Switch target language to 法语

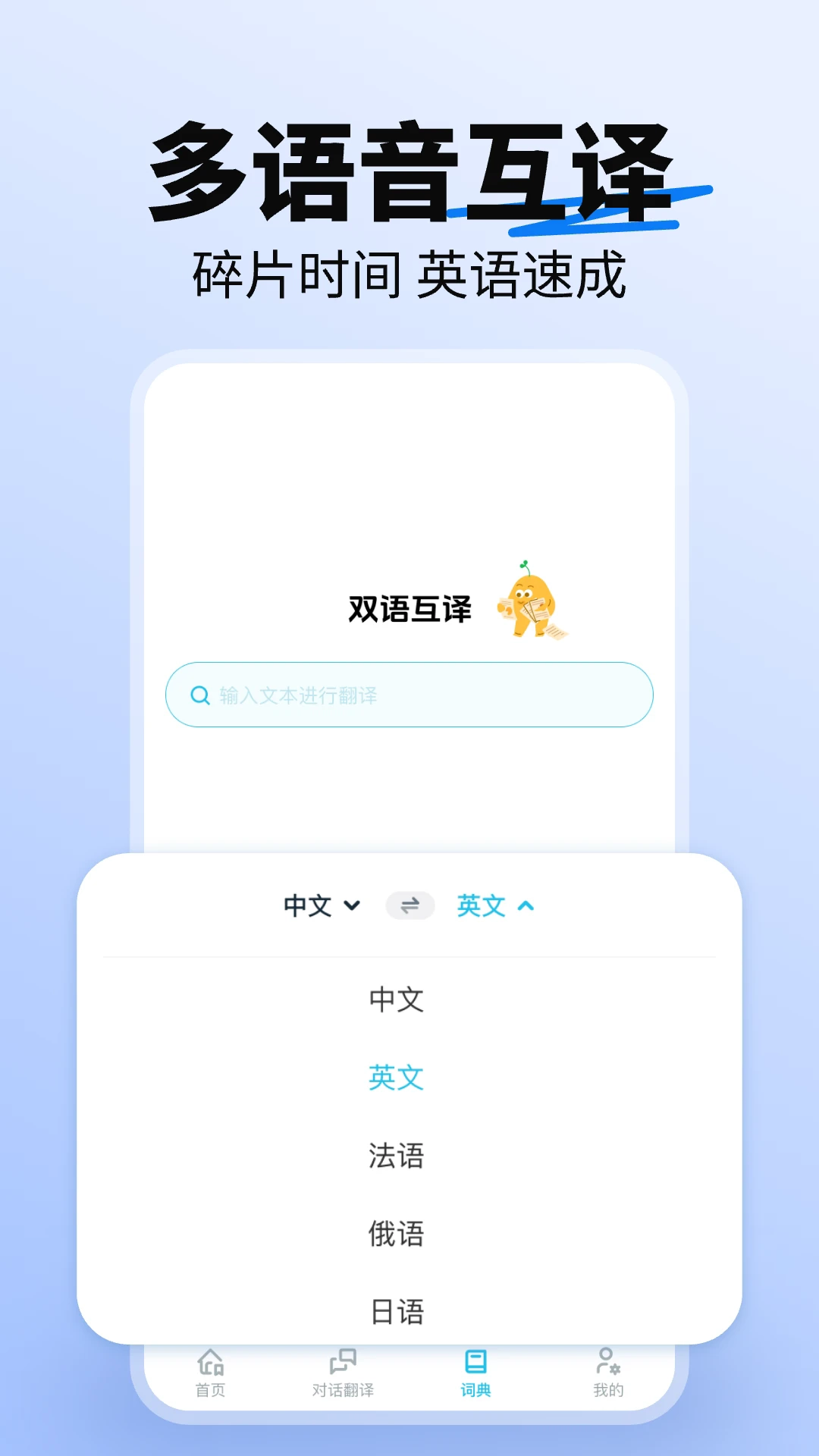(396, 1156)
